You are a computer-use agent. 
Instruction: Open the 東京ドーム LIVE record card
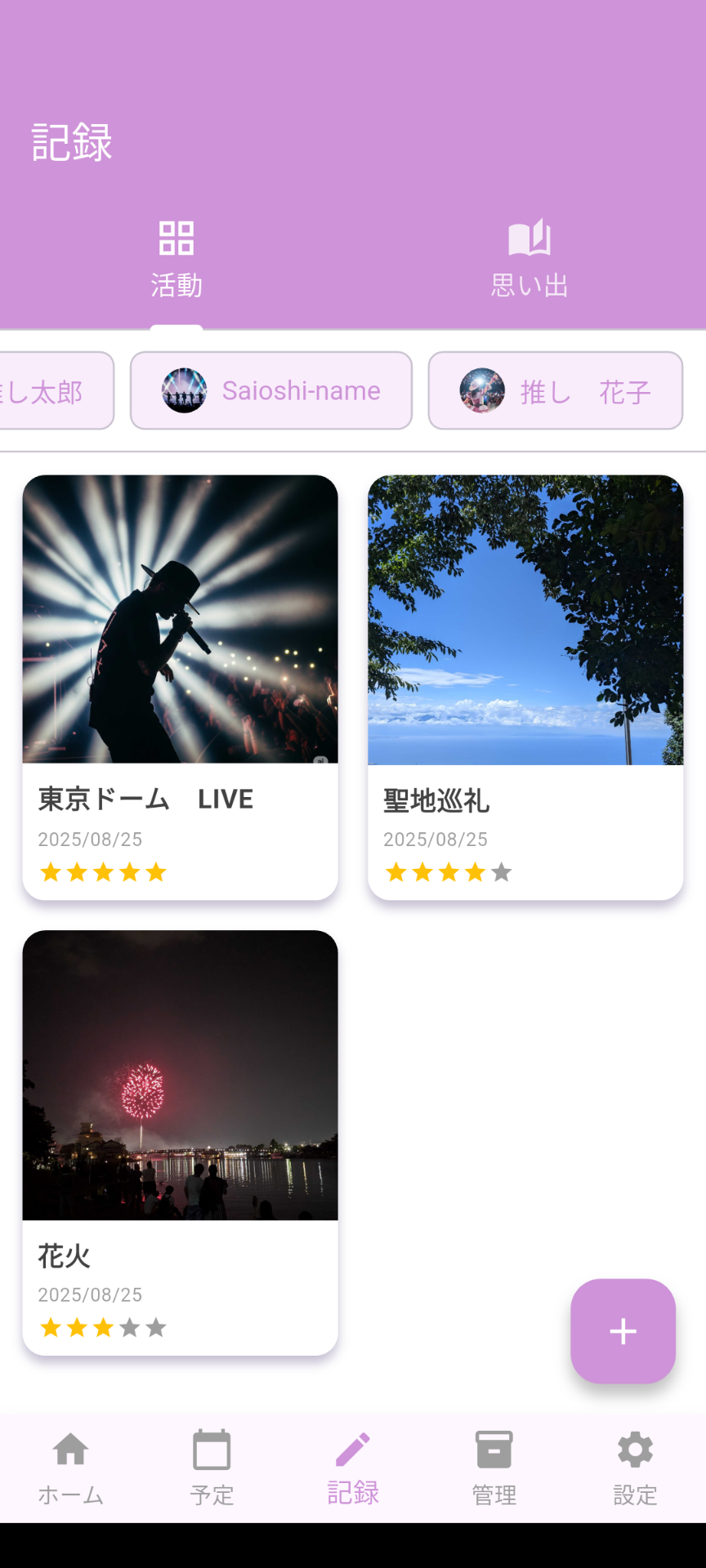(181, 687)
